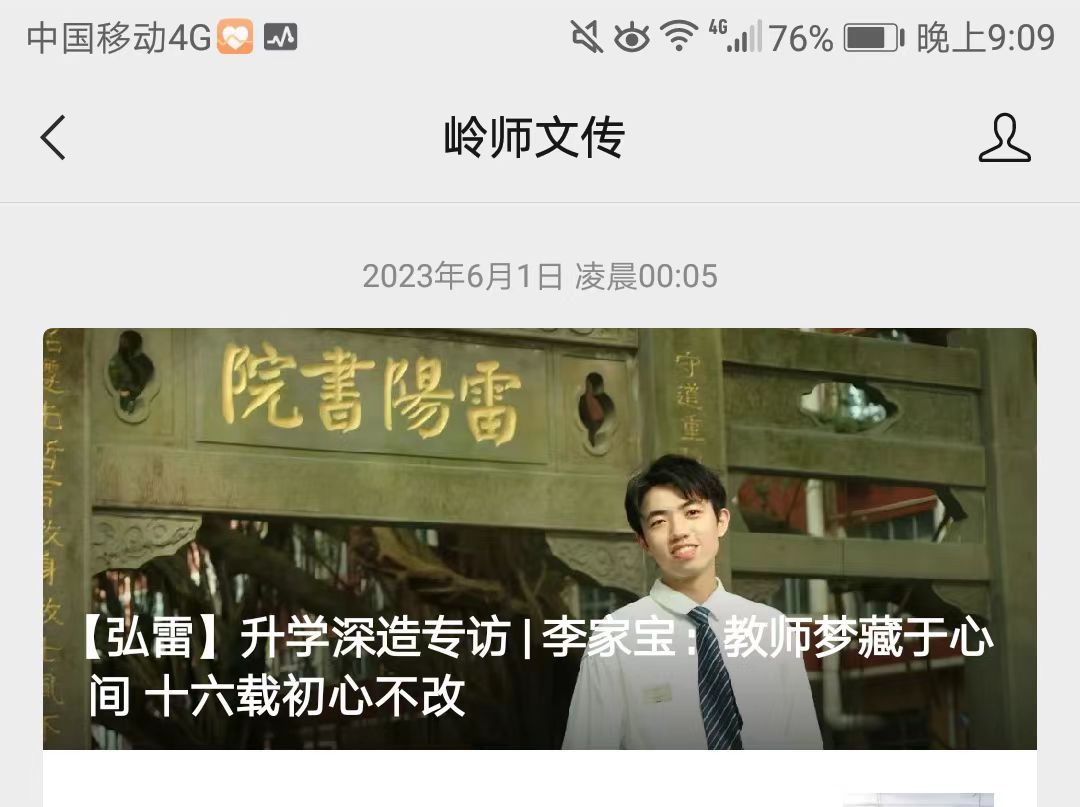Open the 李家宝 升学深造专访 article

point(539,540)
